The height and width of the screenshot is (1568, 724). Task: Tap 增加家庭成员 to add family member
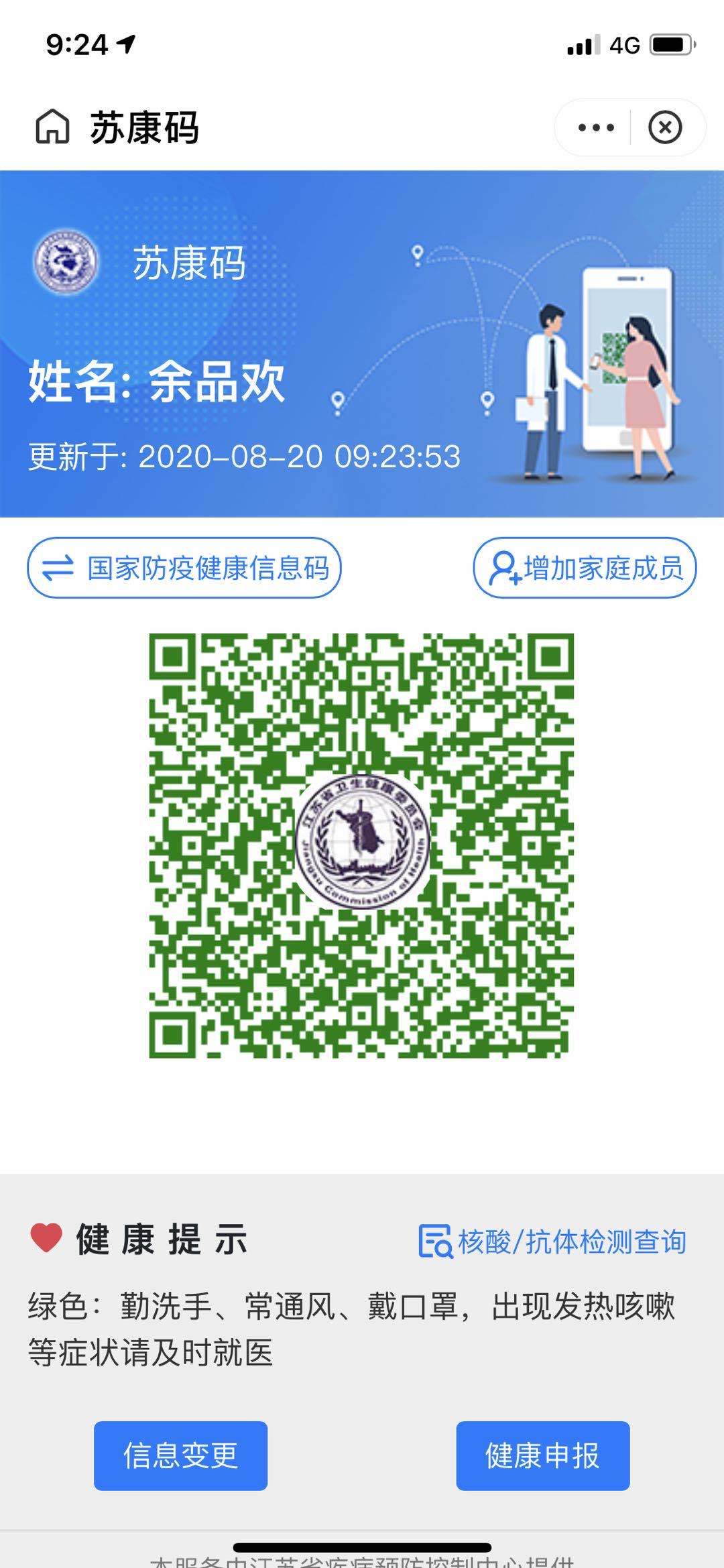click(x=585, y=568)
